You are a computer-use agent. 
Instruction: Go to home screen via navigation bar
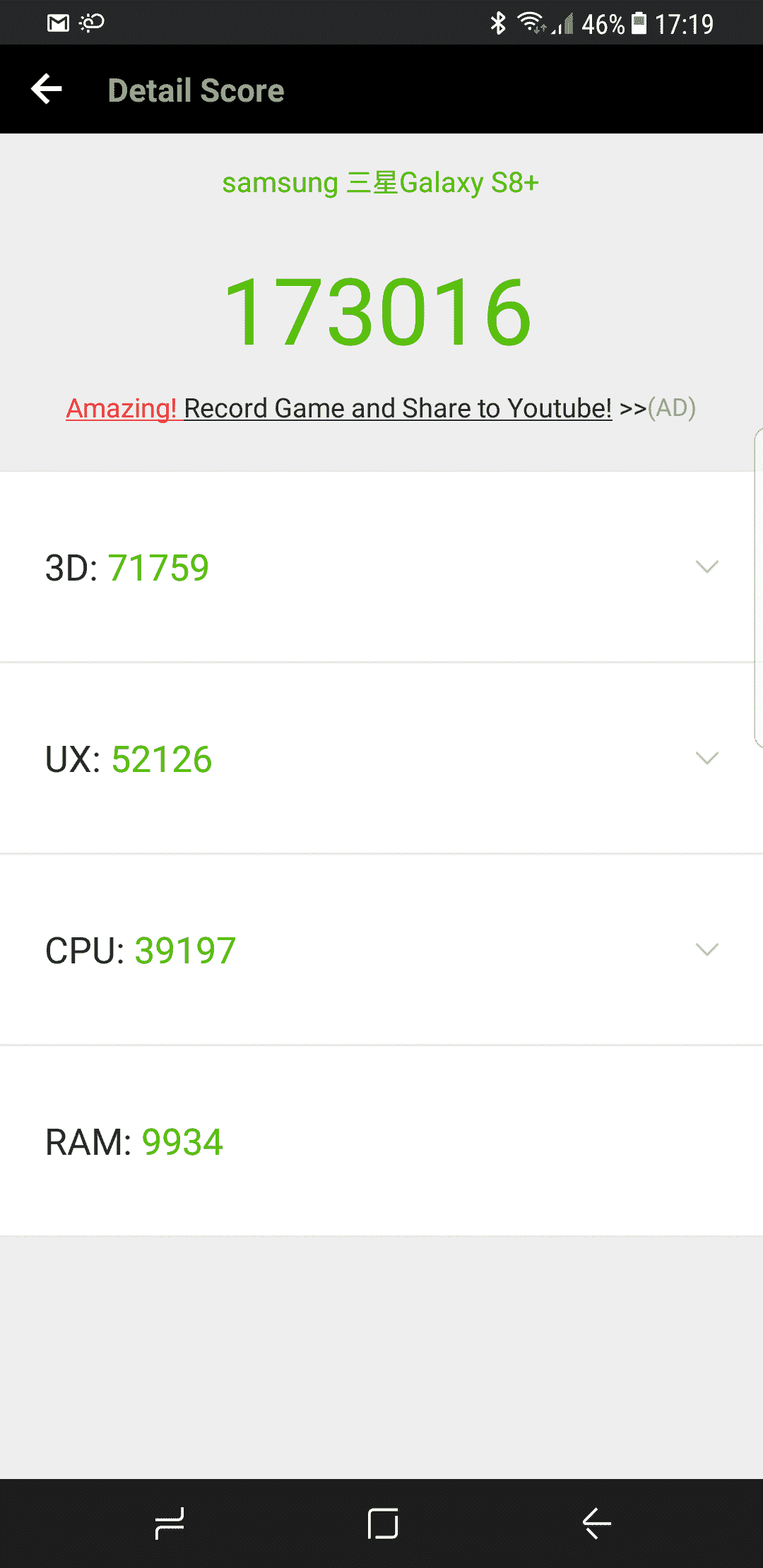pos(382,1524)
